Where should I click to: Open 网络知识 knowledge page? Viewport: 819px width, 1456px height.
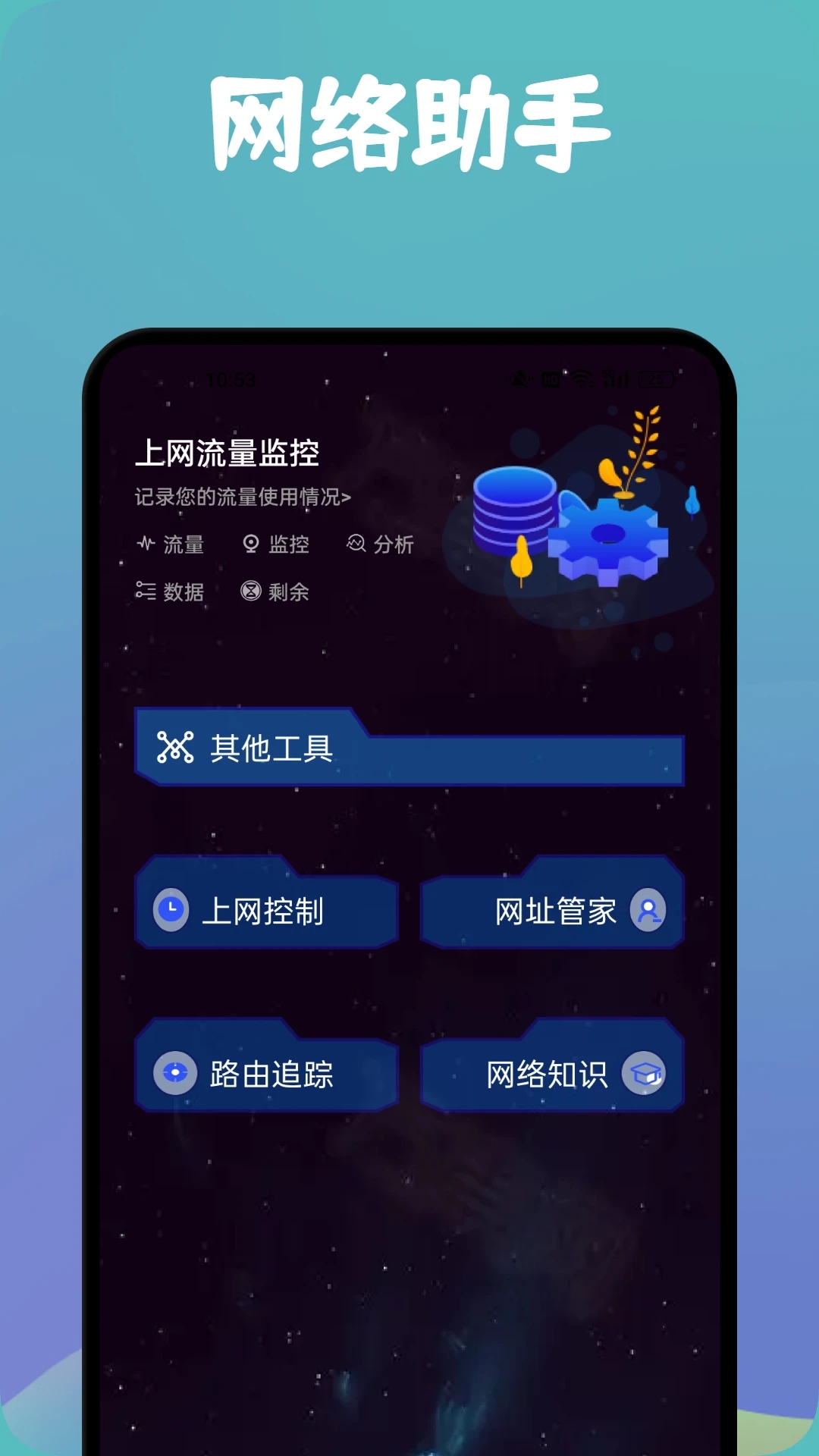click(x=552, y=1071)
